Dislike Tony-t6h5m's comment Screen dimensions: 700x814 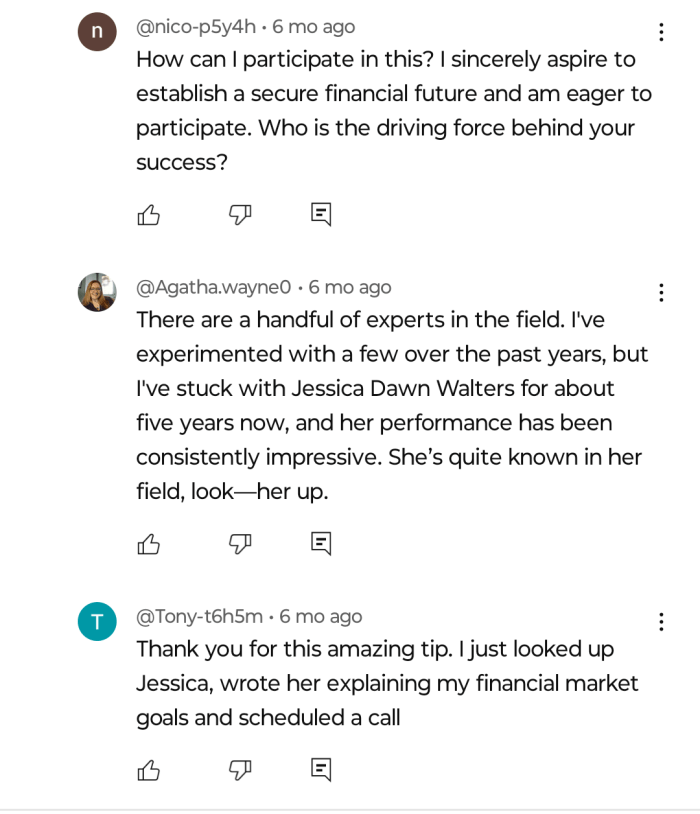[x=240, y=769]
